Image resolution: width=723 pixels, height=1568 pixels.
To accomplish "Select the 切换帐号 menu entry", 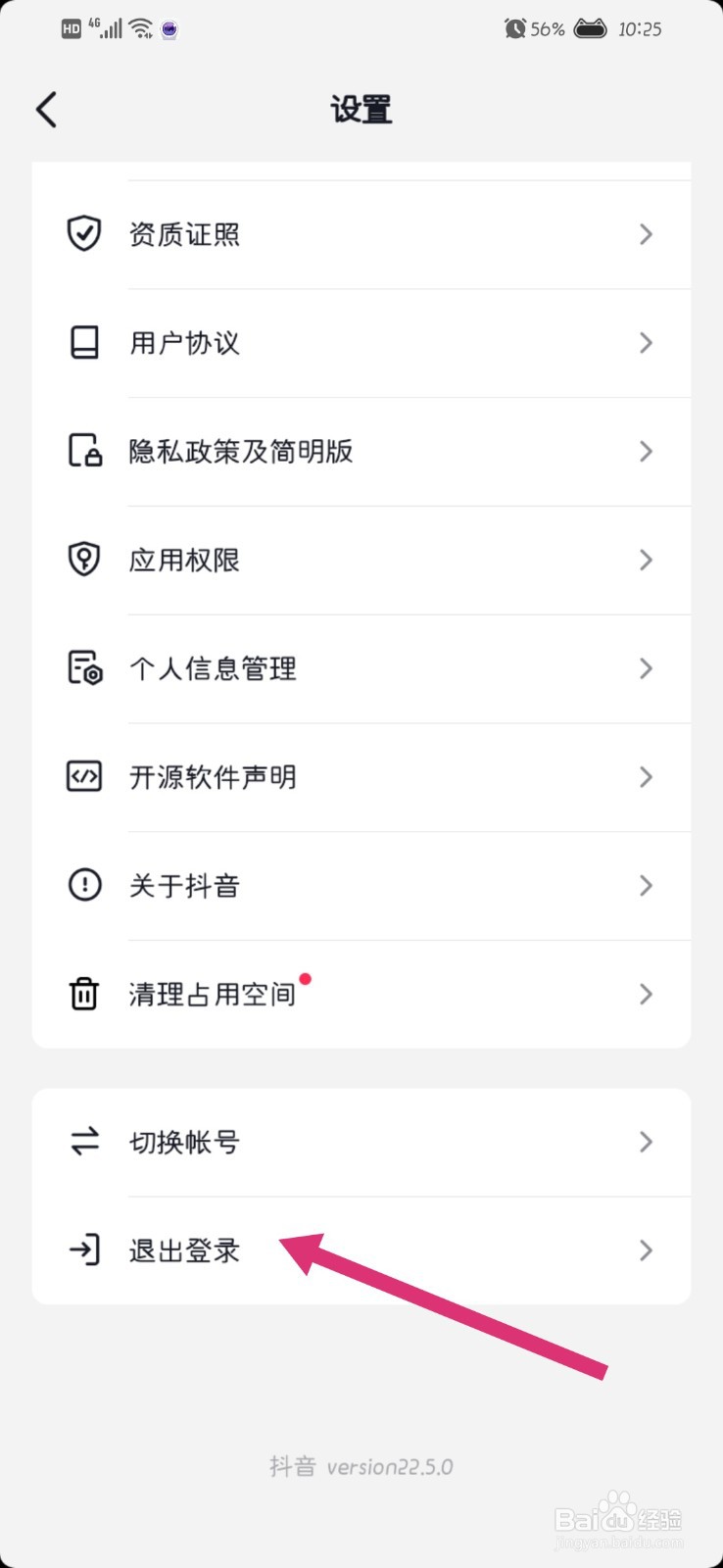I will pos(184,1142).
